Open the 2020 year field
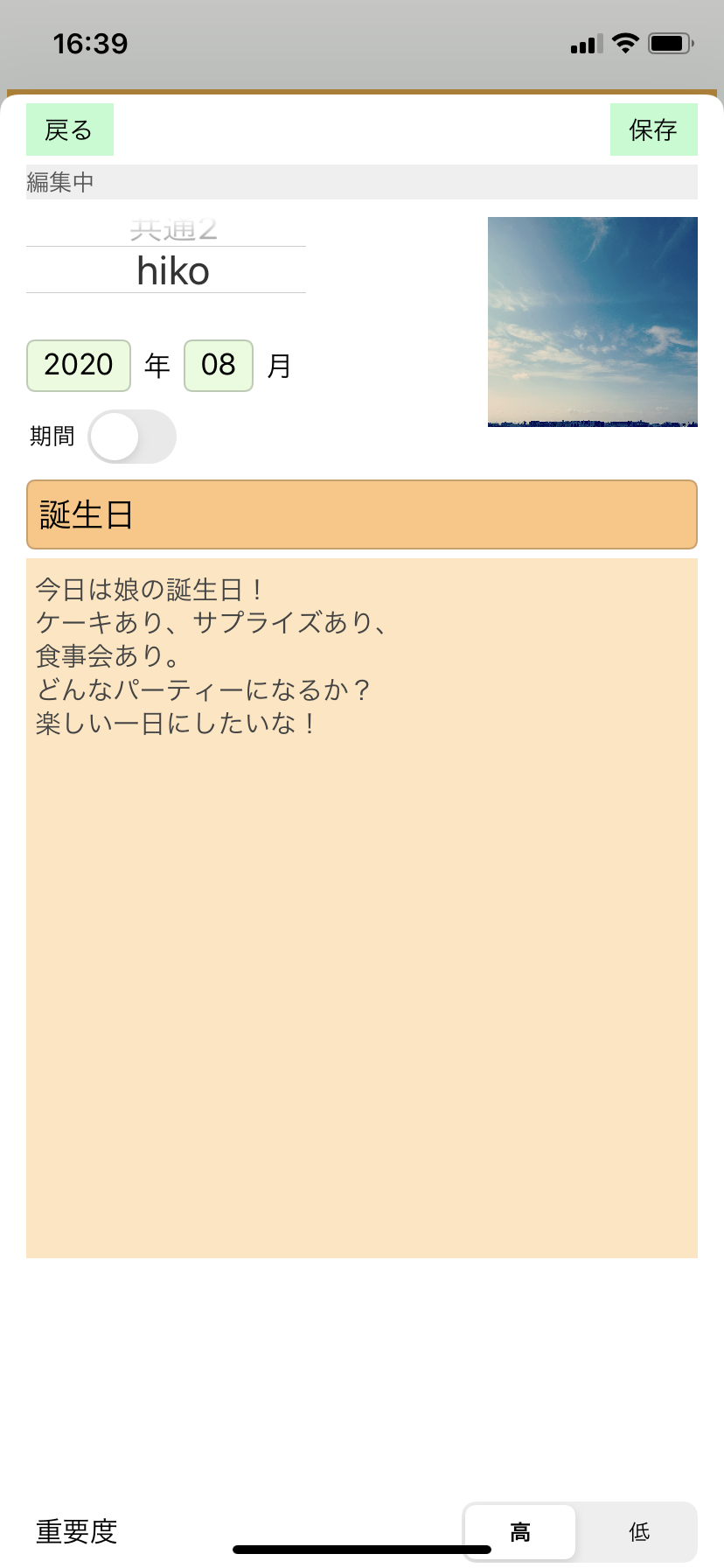724x1568 pixels. [79, 365]
